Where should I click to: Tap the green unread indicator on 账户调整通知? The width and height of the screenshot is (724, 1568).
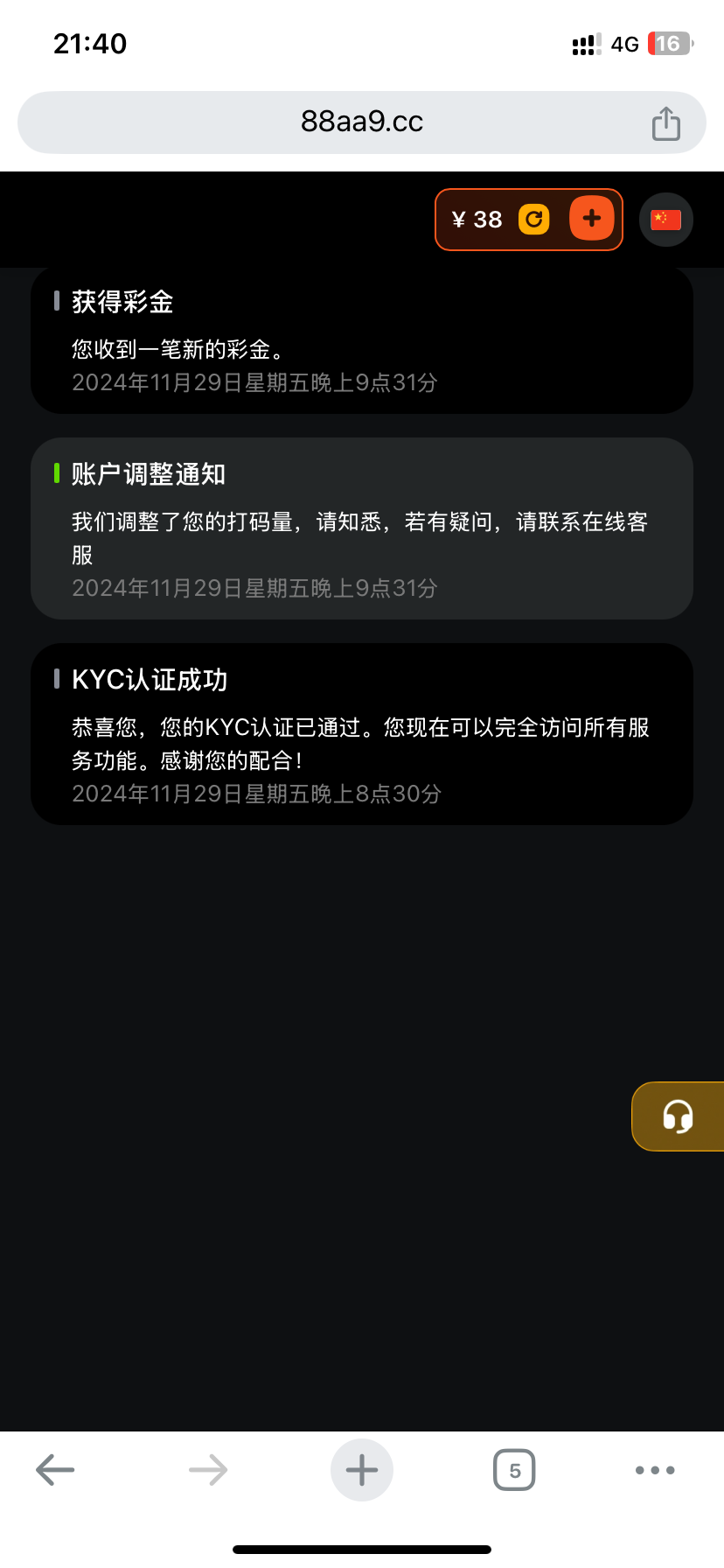[56, 473]
